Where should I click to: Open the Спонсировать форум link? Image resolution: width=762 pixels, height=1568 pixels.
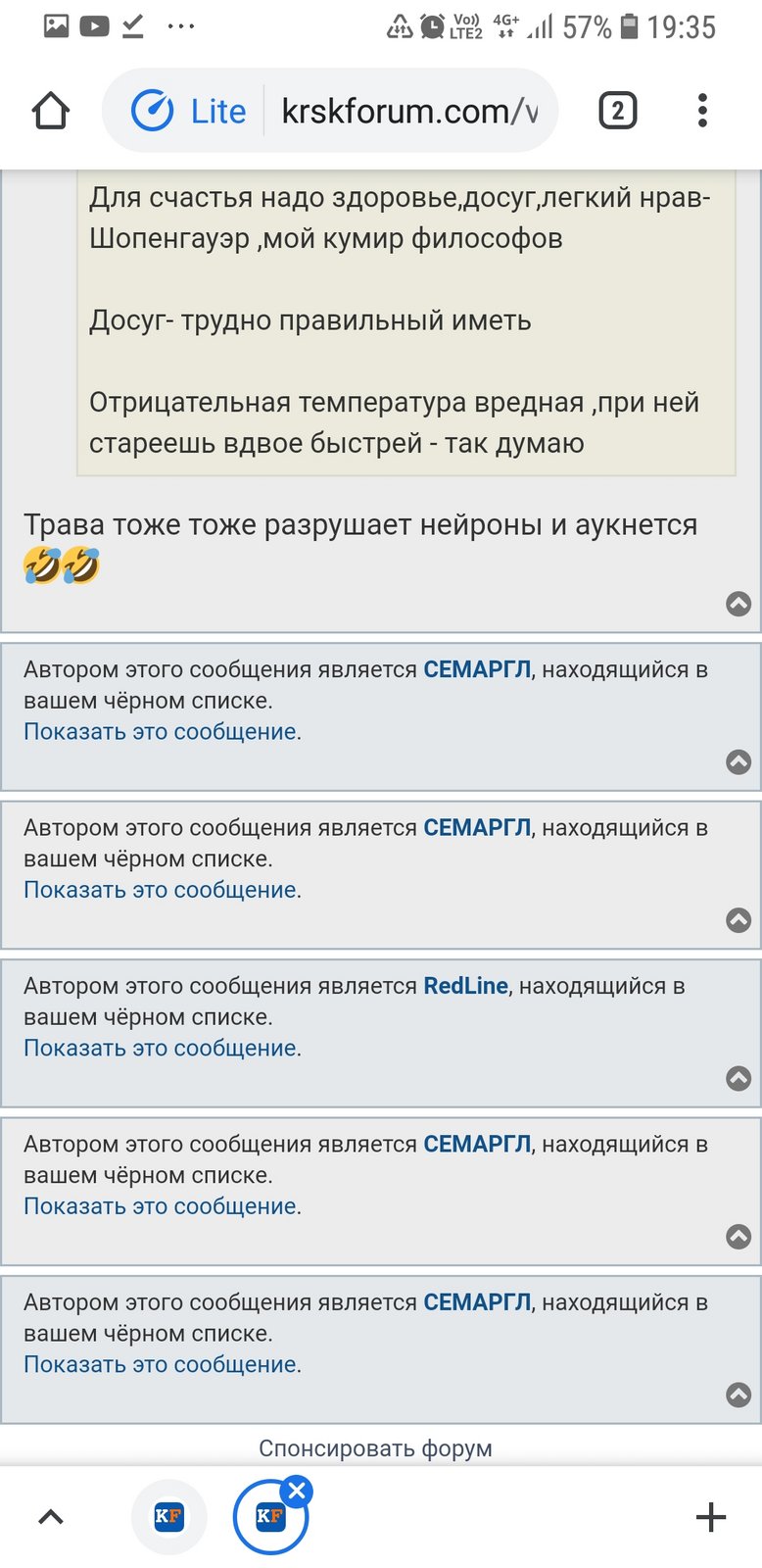click(x=375, y=1448)
